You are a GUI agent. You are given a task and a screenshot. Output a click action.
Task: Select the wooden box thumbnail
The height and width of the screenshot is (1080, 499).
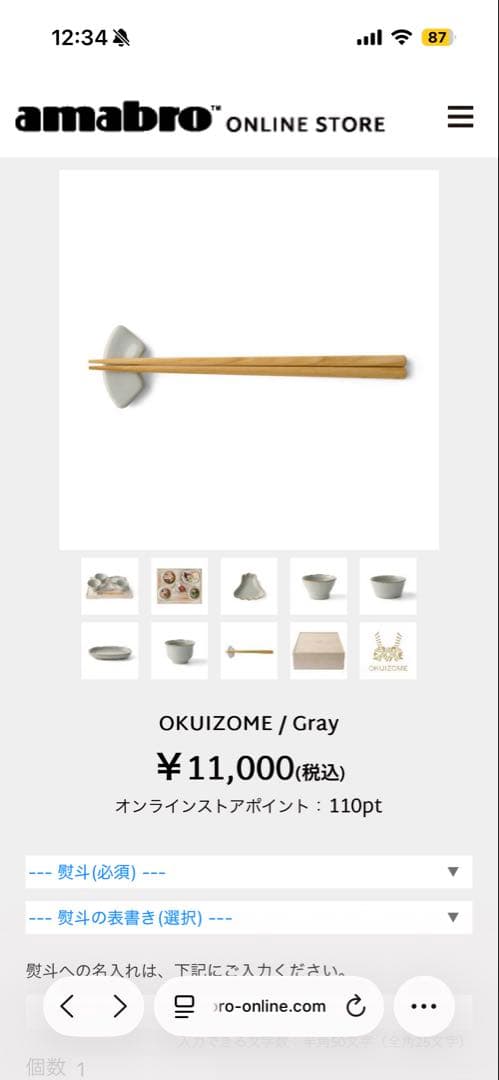pos(318,651)
